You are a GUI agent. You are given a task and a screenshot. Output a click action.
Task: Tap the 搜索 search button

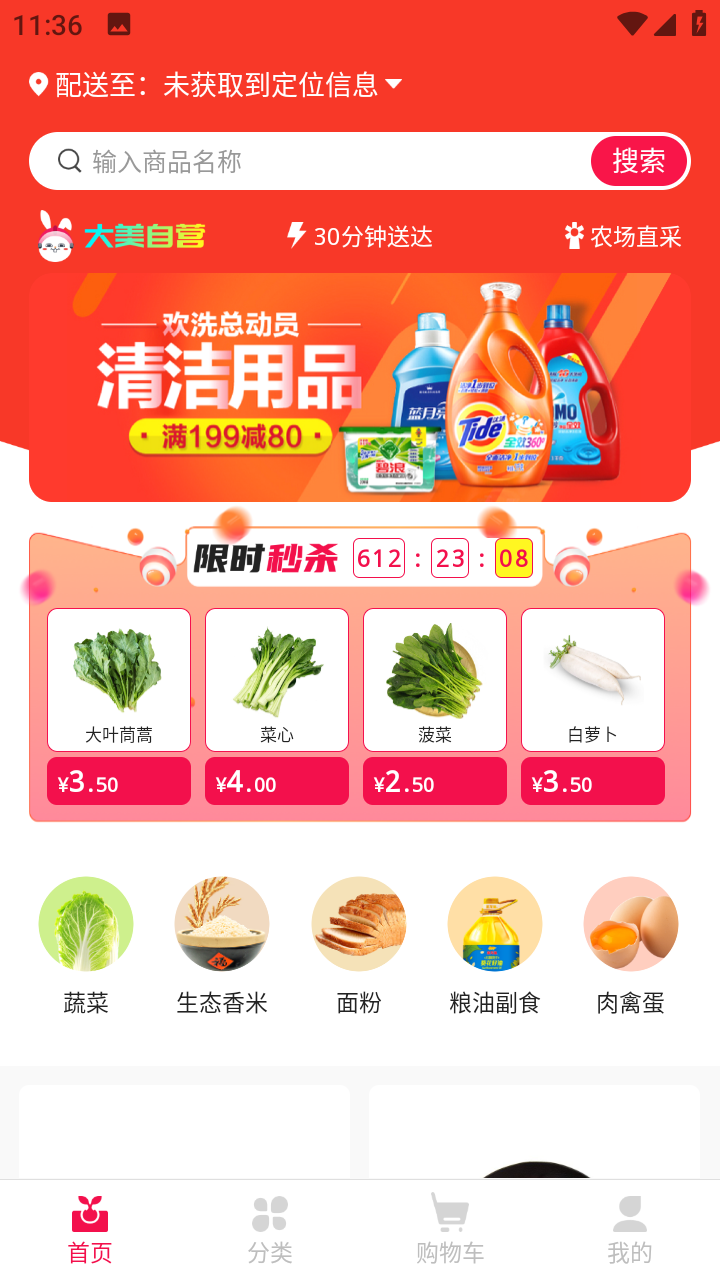639,161
